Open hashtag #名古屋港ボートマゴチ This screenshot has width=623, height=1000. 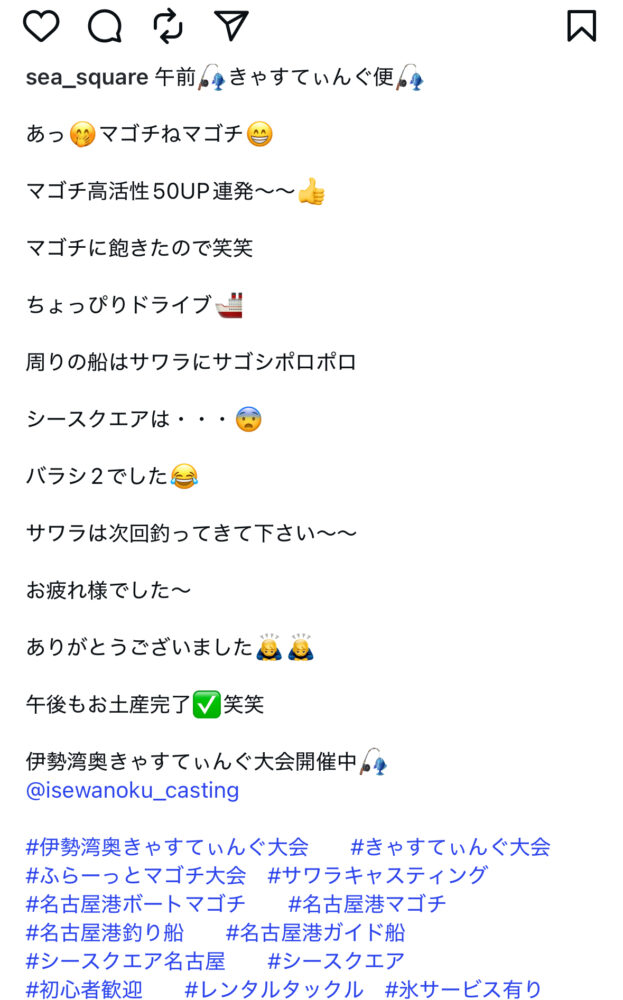(x=136, y=905)
